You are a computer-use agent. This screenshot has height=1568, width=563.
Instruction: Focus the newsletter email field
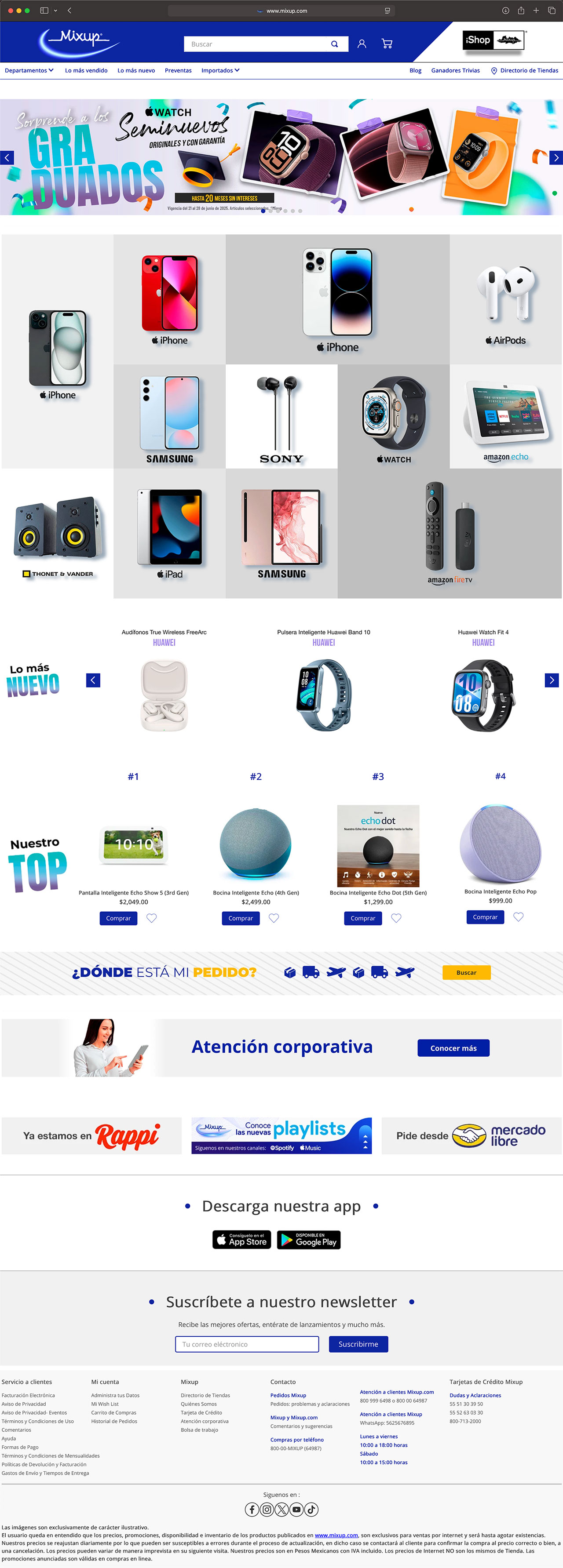(x=247, y=1344)
